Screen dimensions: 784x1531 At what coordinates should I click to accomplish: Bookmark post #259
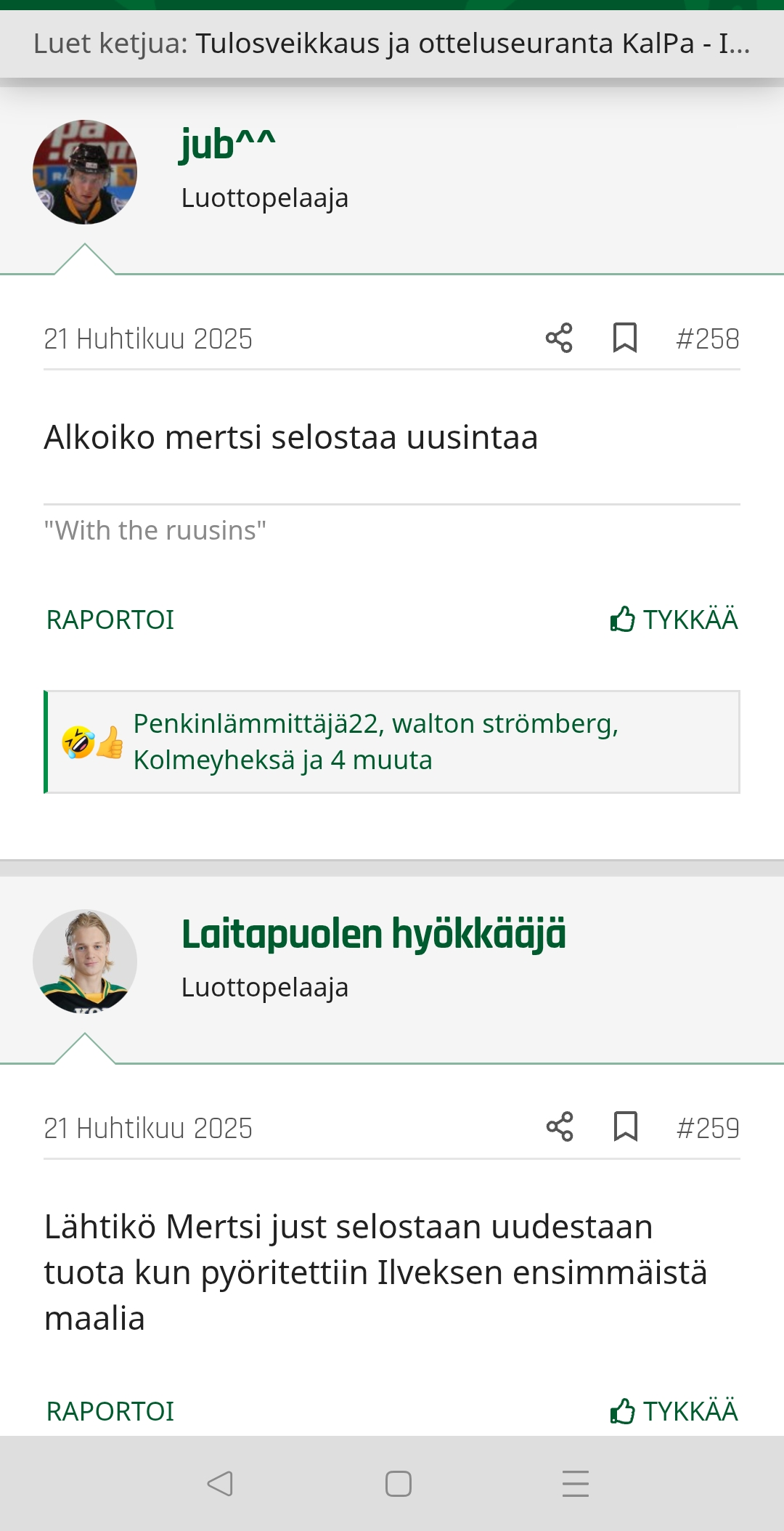[x=625, y=1127]
